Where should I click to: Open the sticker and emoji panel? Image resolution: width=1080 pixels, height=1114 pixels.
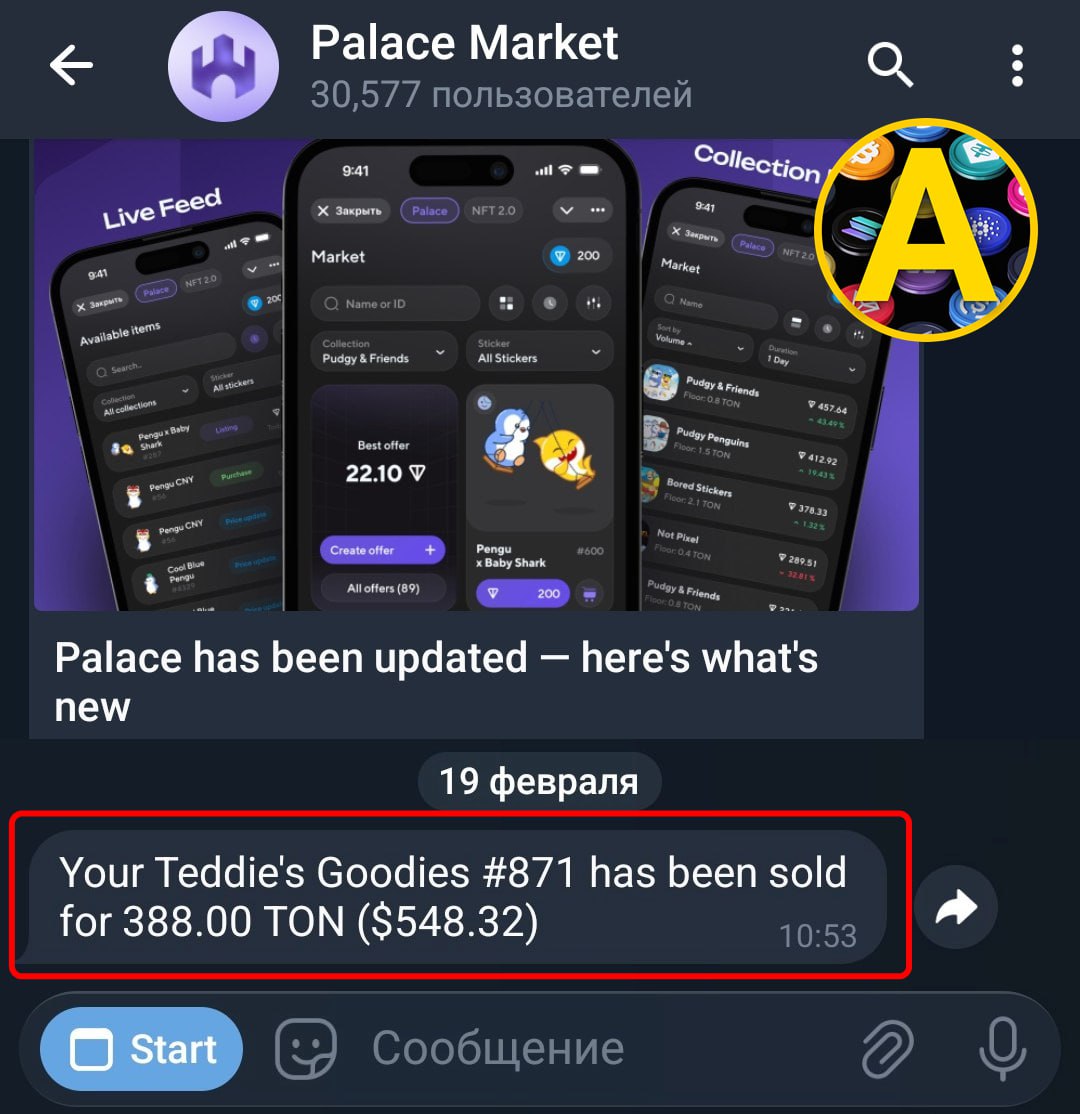[306, 1049]
